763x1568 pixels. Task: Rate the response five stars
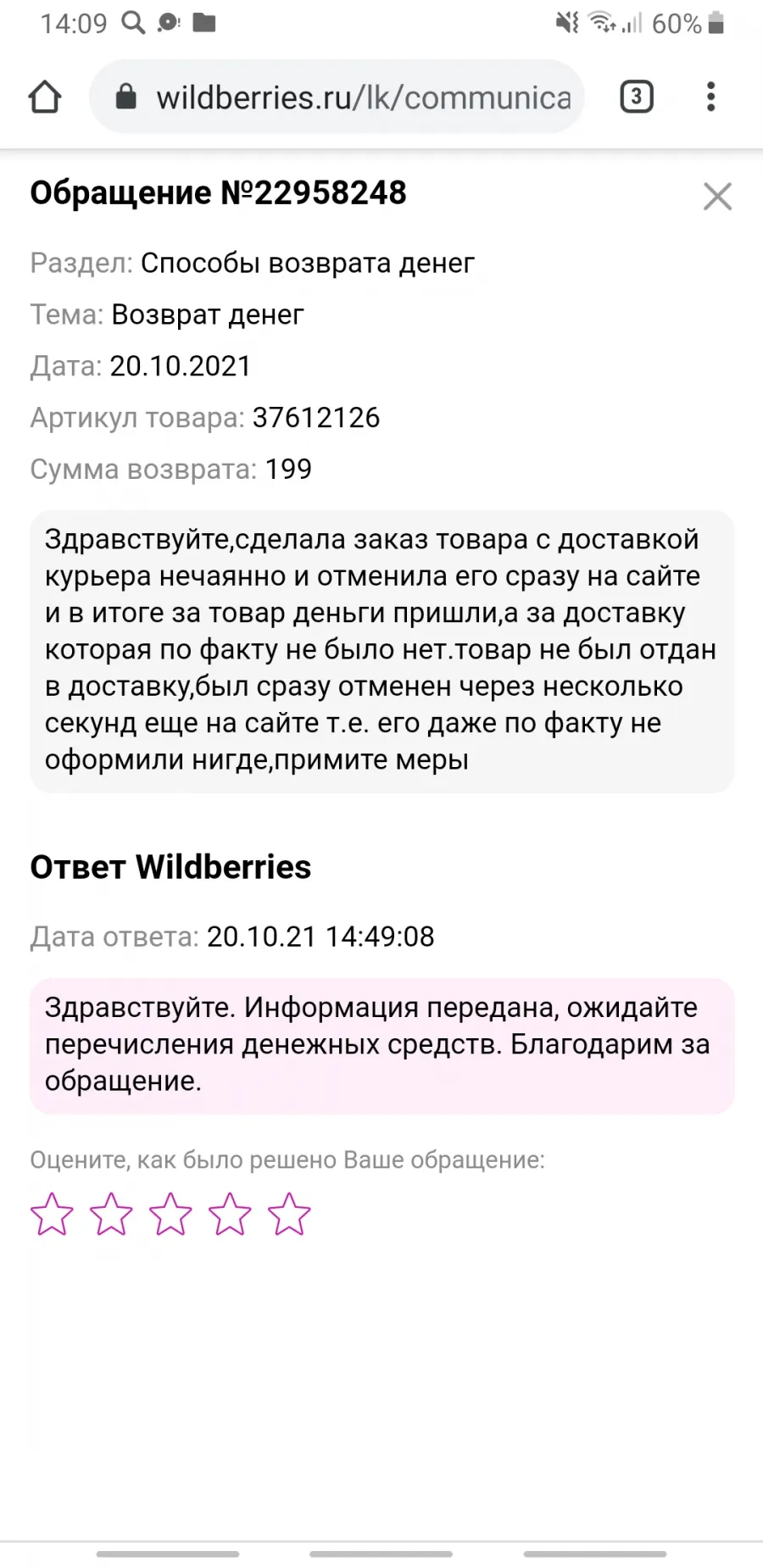coord(289,1214)
